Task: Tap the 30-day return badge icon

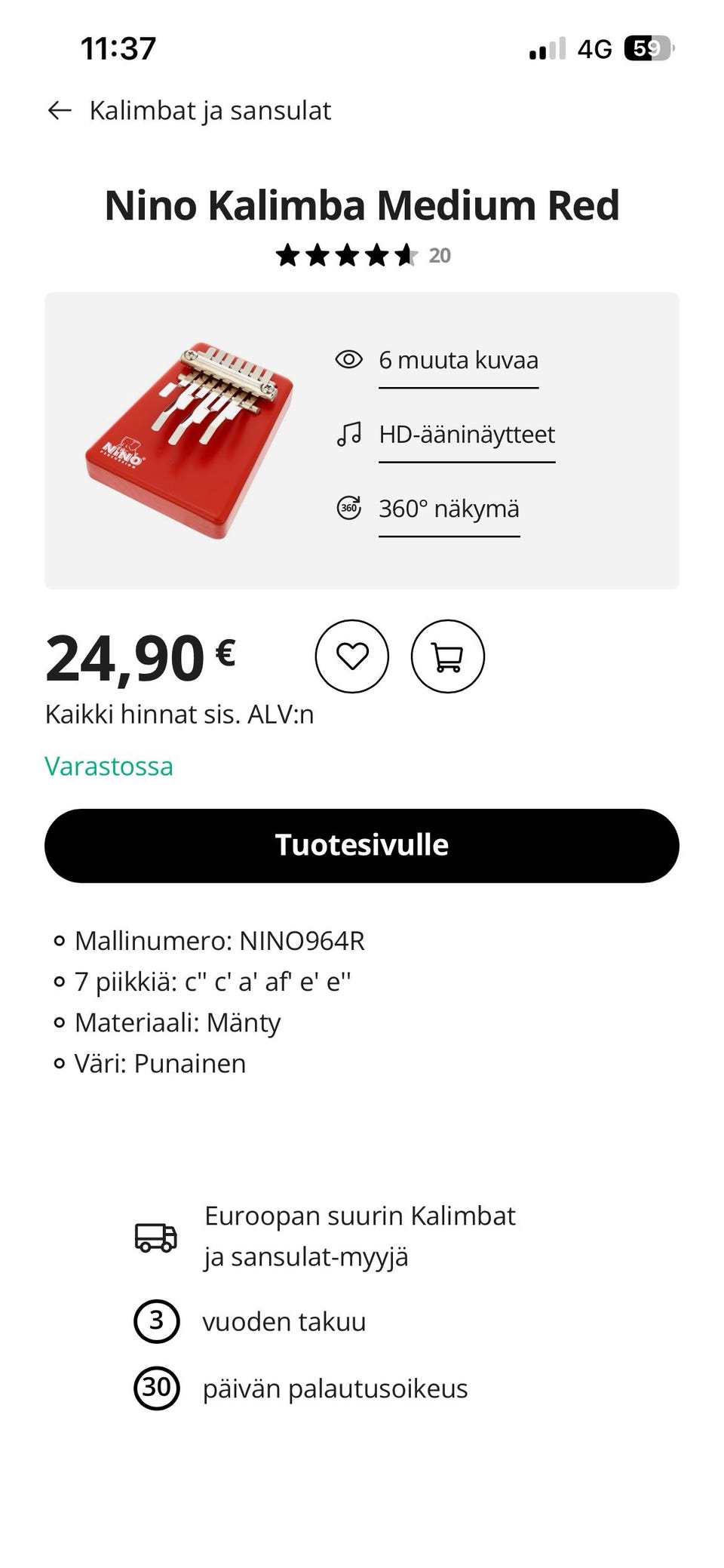Action: coord(155,1387)
